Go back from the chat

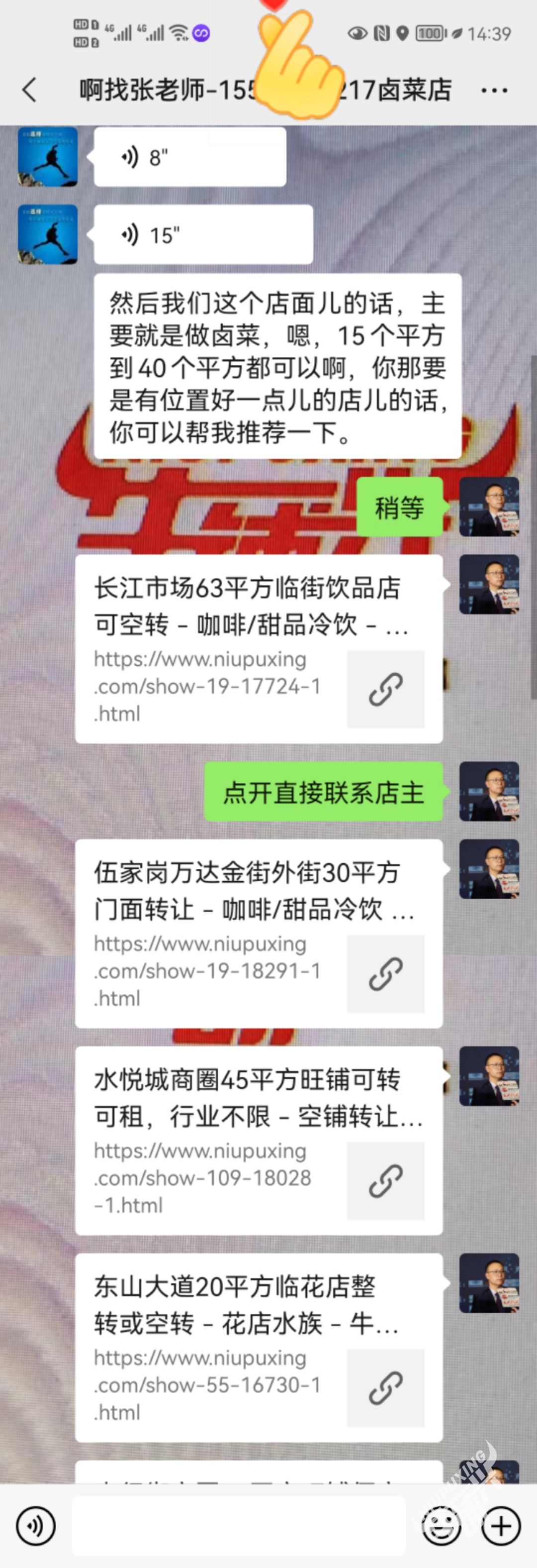[29, 90]
